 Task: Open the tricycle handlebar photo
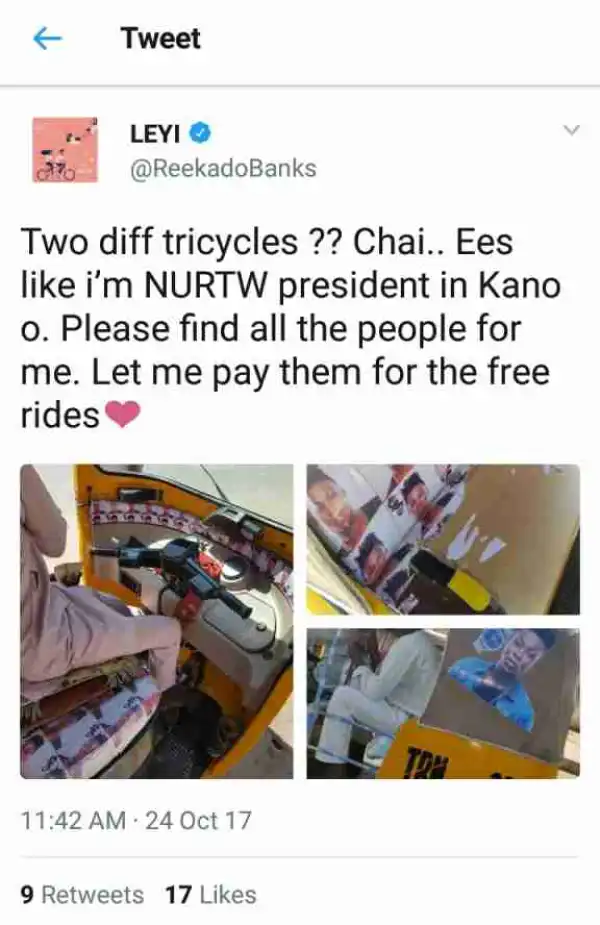coord(157,621)
